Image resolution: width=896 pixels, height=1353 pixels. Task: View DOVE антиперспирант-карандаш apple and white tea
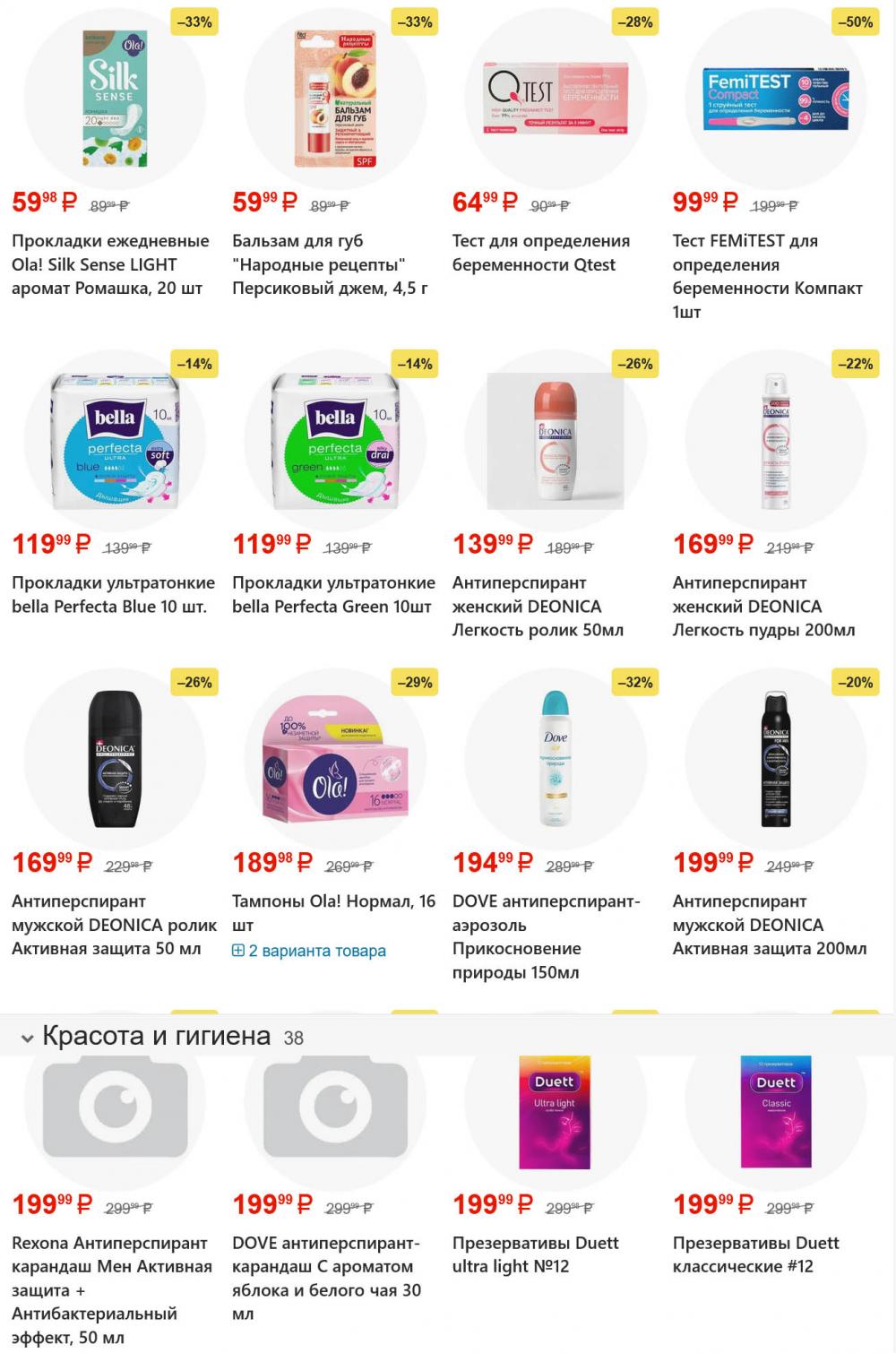point(326,1278)
